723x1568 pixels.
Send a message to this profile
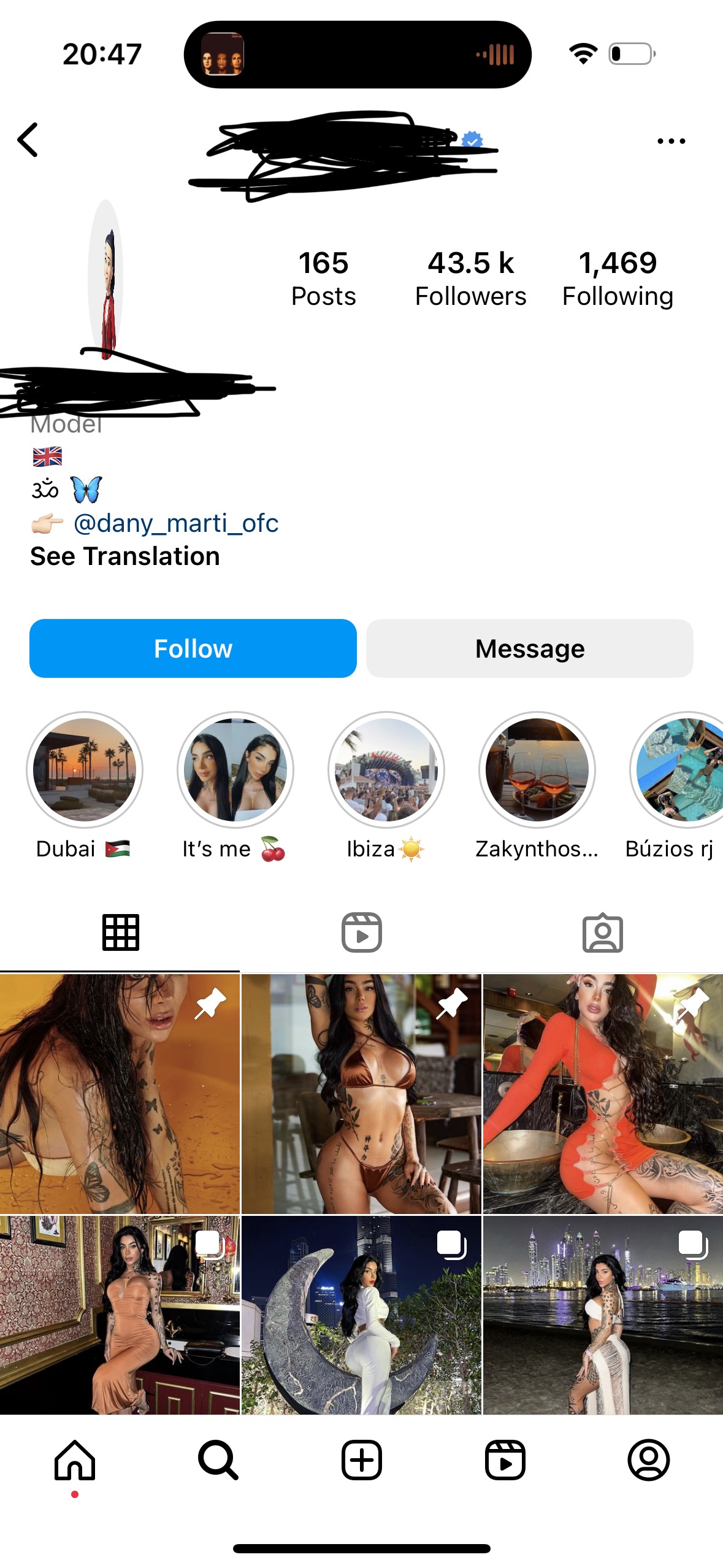(530, 648)
